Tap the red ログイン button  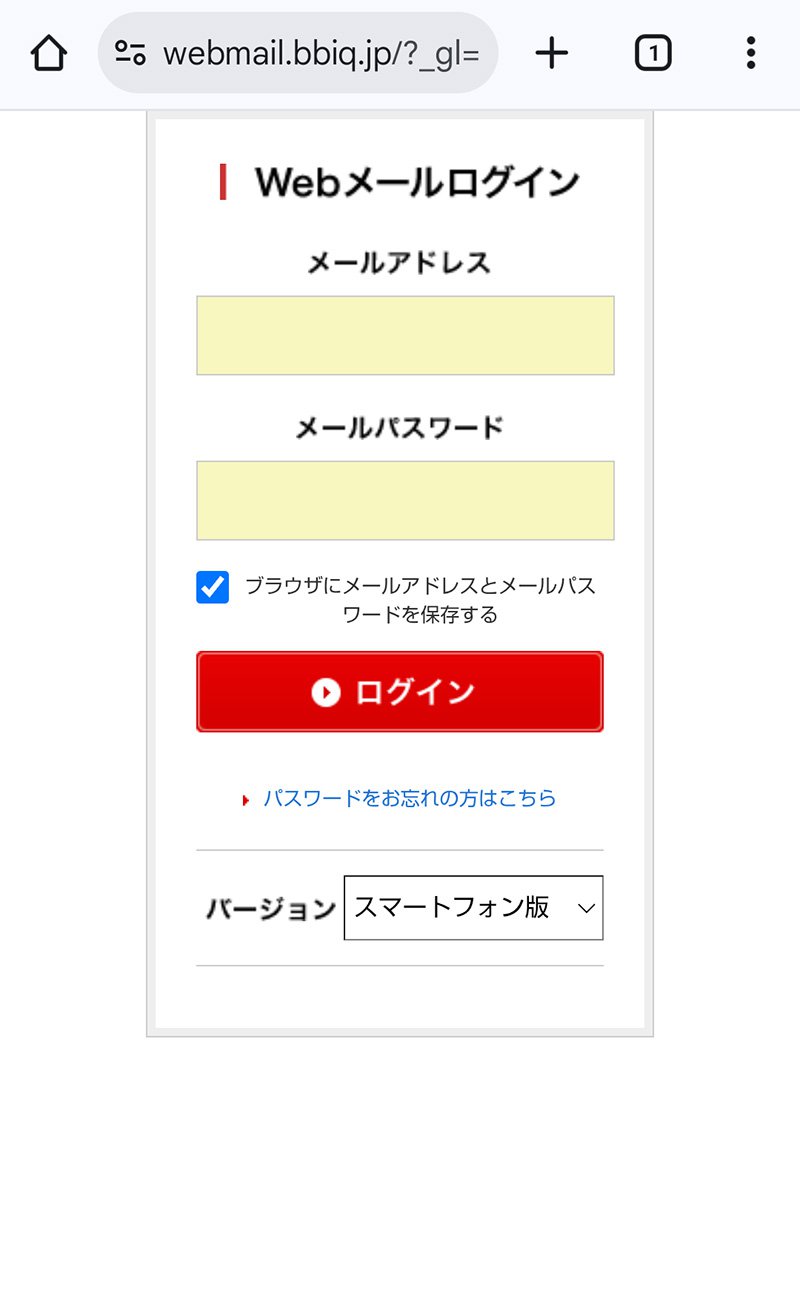coord(400,692)
